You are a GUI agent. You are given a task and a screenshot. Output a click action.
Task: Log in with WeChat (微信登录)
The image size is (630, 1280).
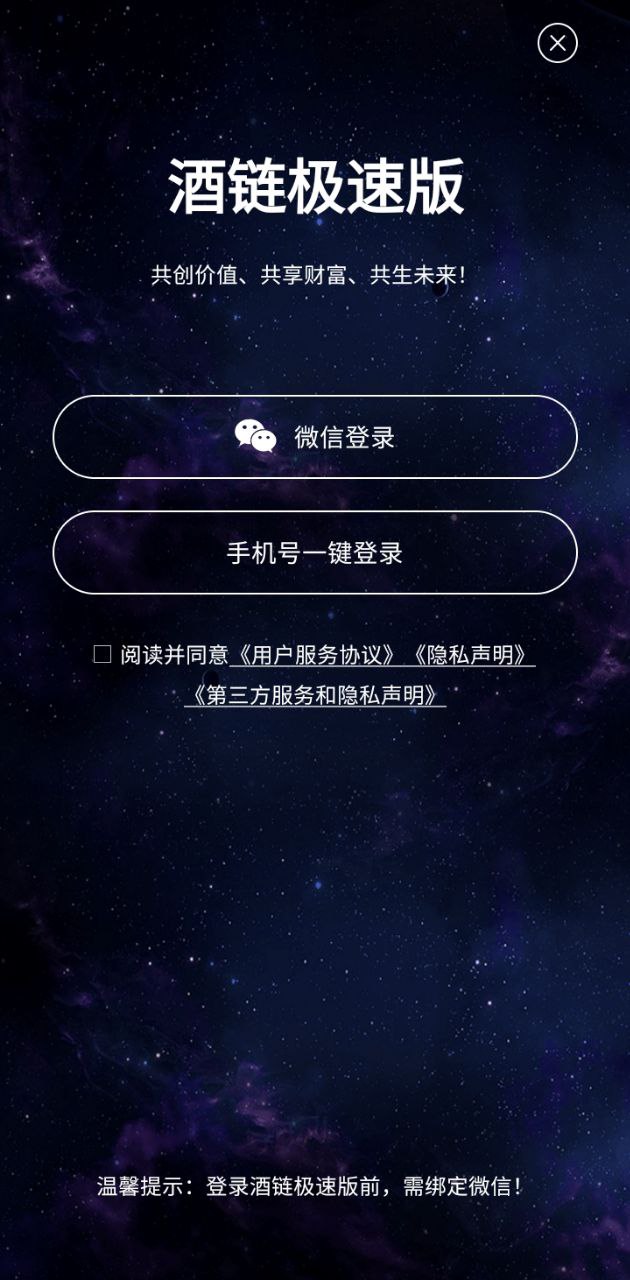pyautogui.click(x=315, y=437)
